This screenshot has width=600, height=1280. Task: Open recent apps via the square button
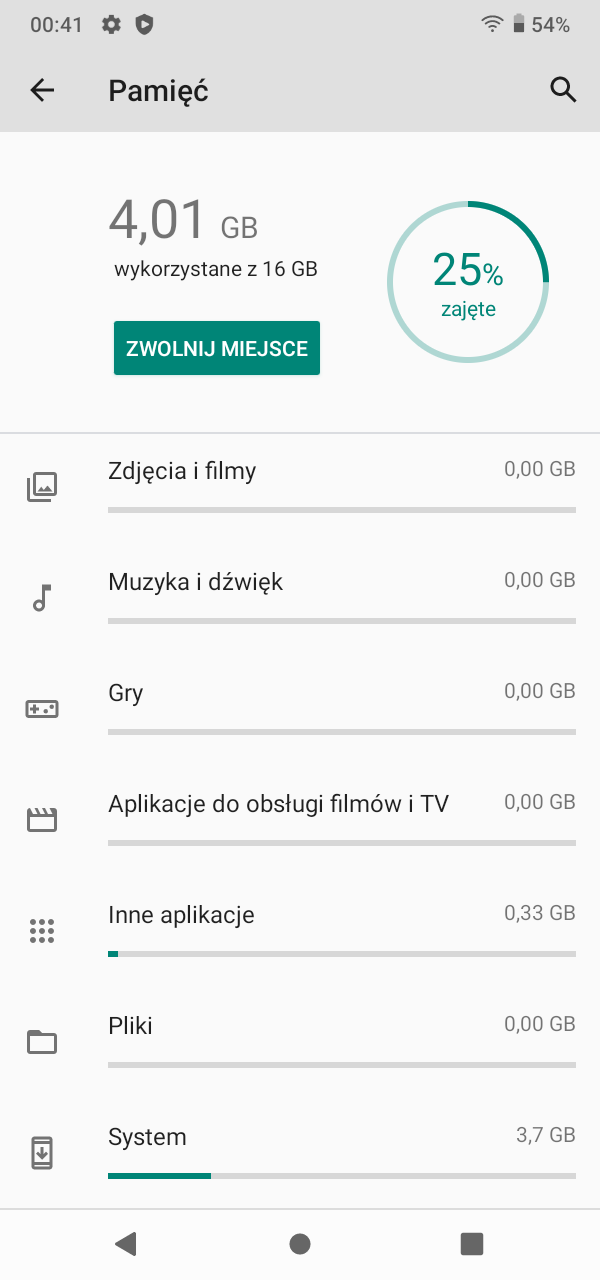click(x=471, y=1244)
